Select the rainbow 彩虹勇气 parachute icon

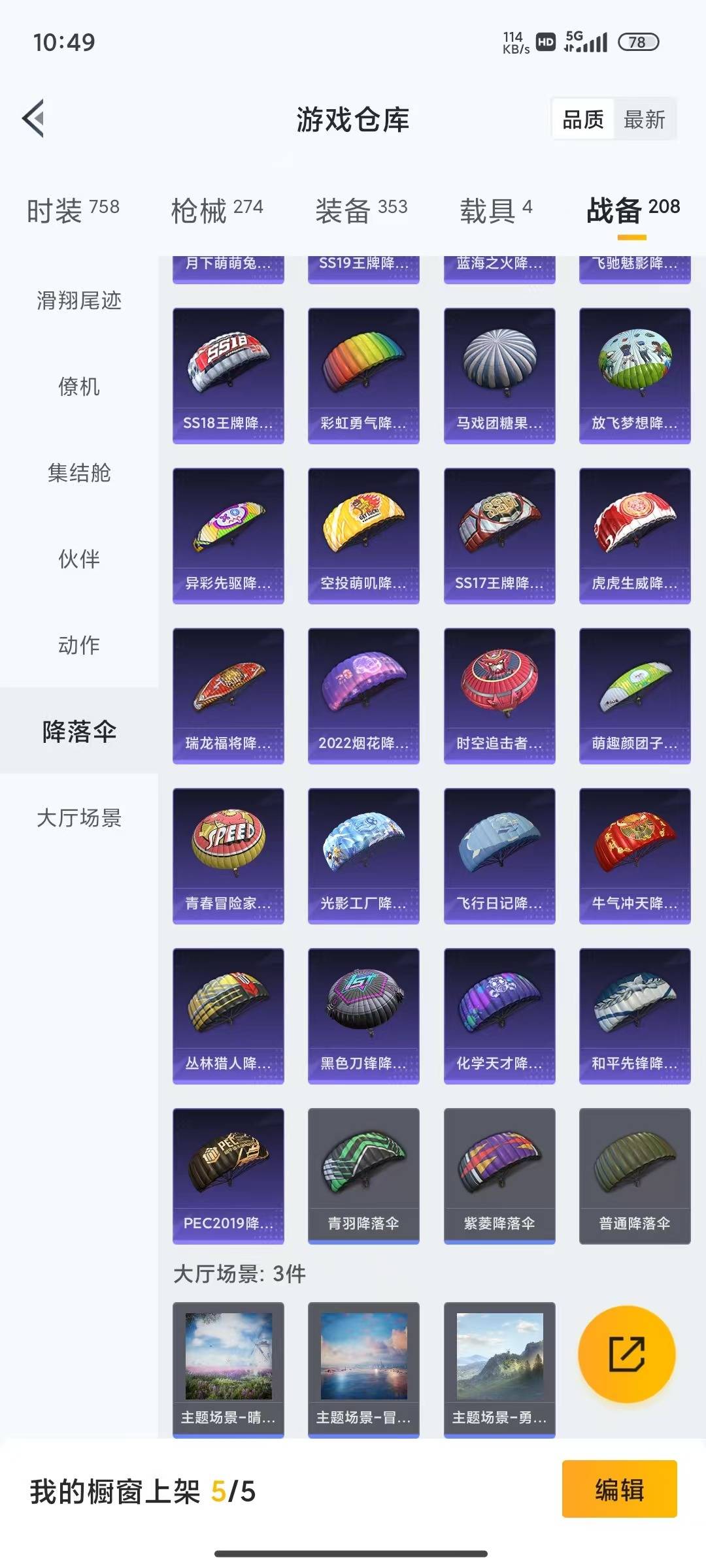coord(363,366)
